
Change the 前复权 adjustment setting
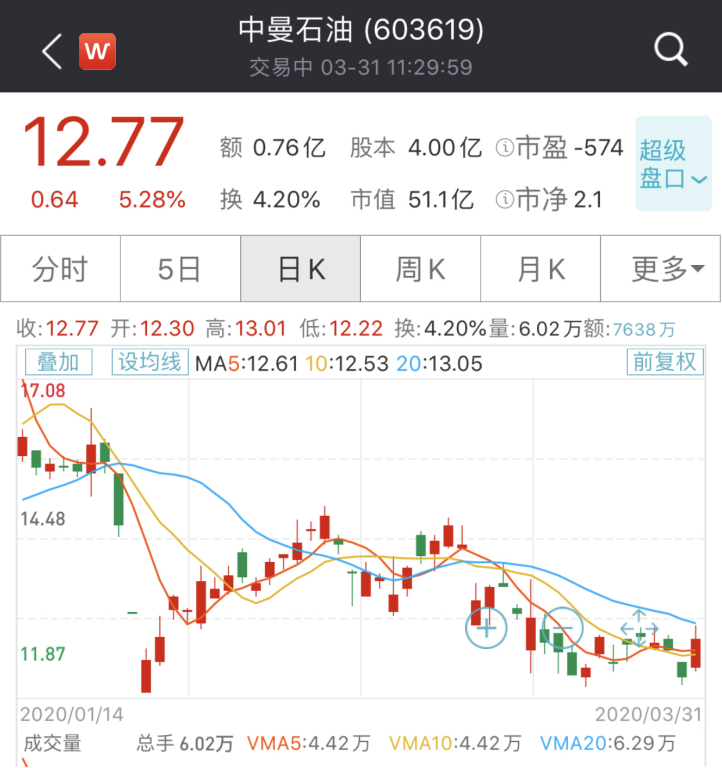pos(665,362)
